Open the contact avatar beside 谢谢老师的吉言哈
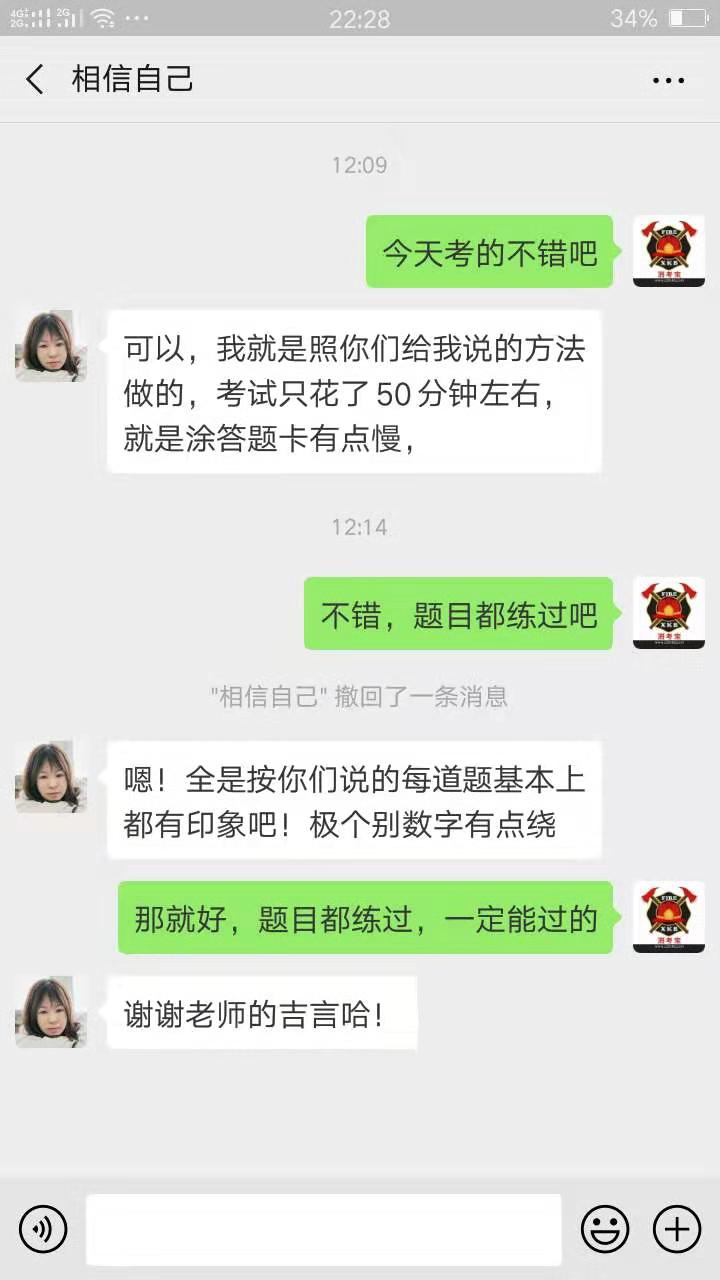720x1280 pixels. coord(50,1012)
